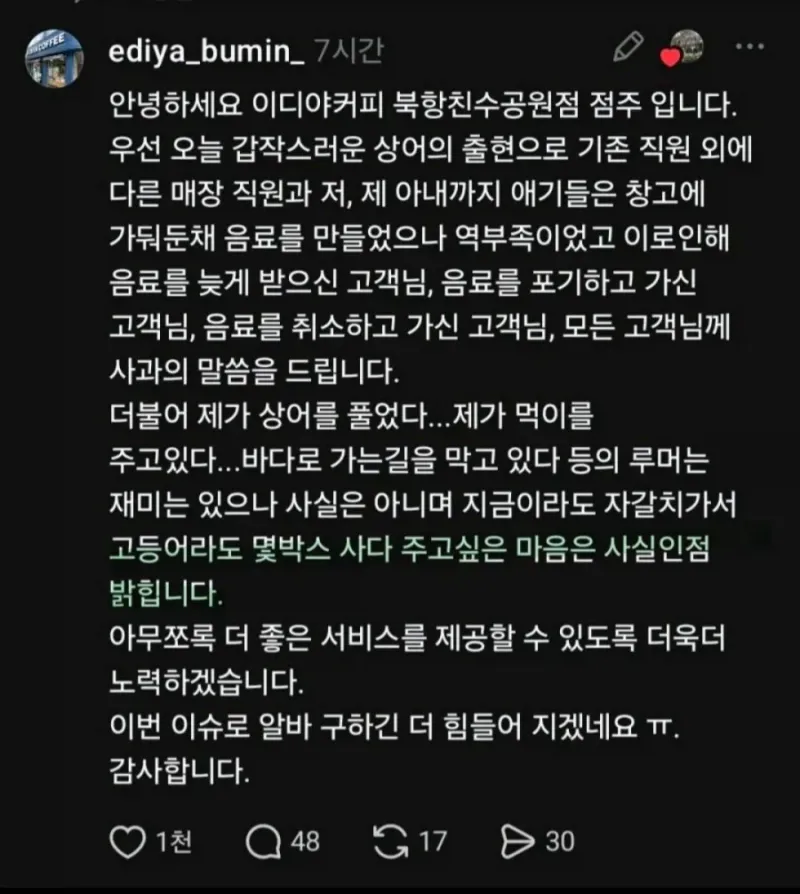Open the three-dot overflow menu
The width and height of the screenshot is (800, 894).
750,47
